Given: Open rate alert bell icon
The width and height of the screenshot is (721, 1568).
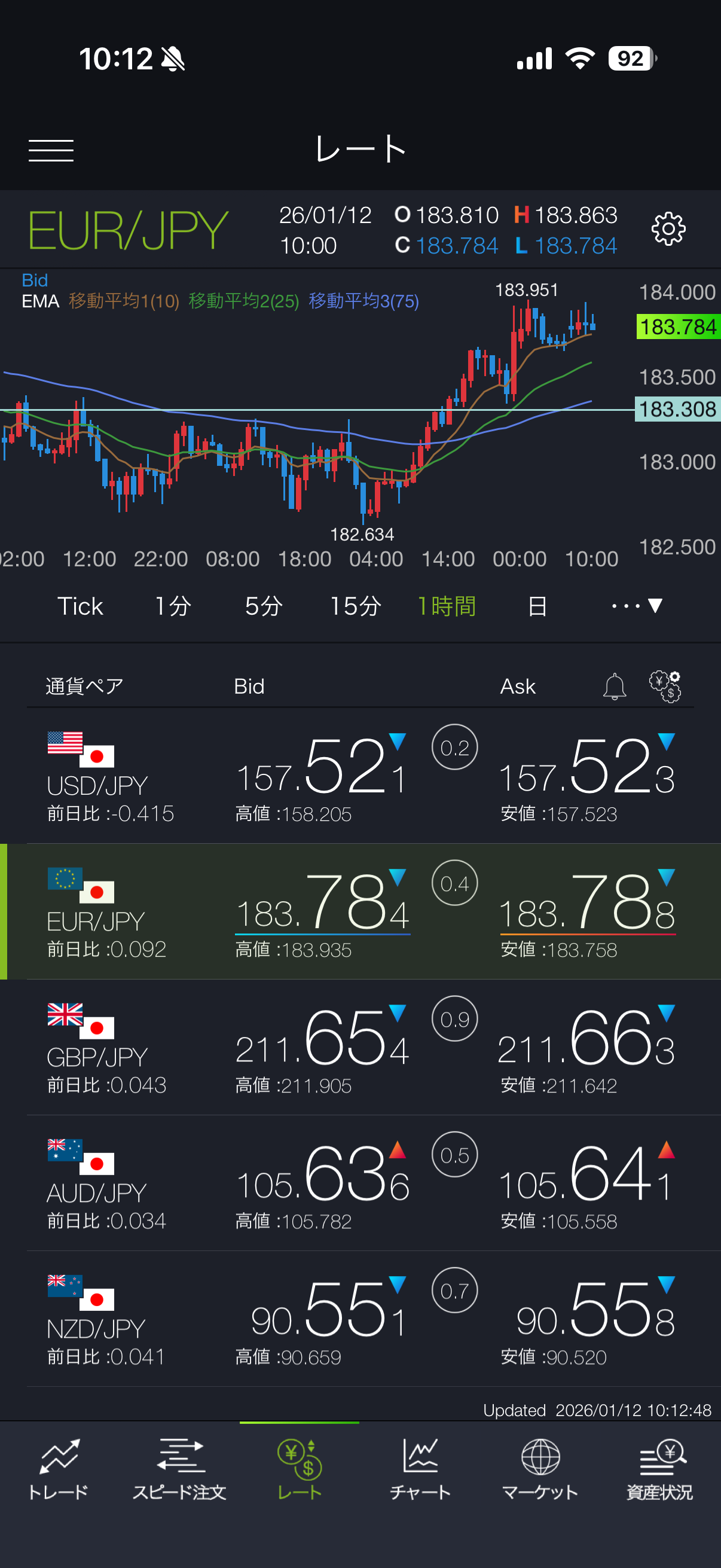Looking at the screenshot, I should [615, 687].
